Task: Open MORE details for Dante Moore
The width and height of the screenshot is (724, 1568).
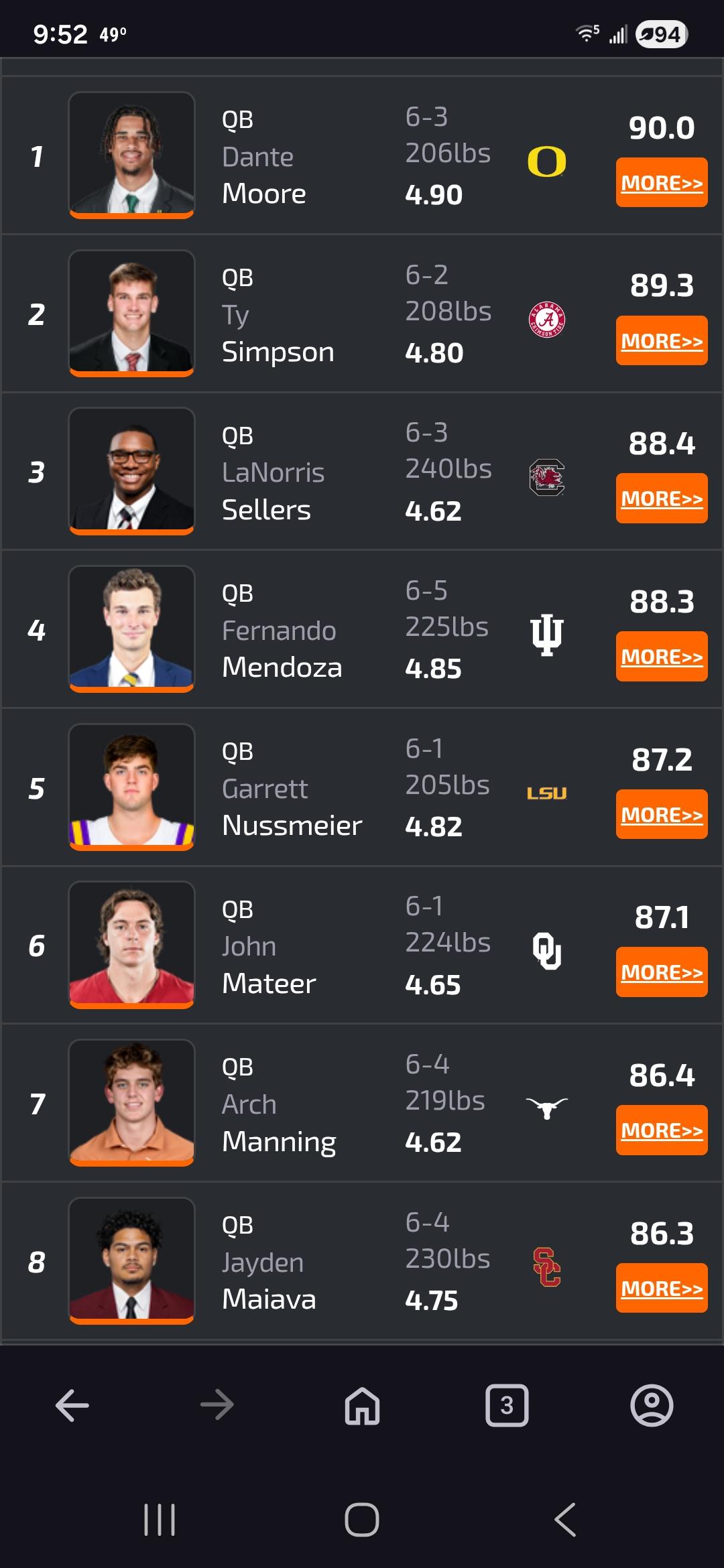Action: coord(662,182)
